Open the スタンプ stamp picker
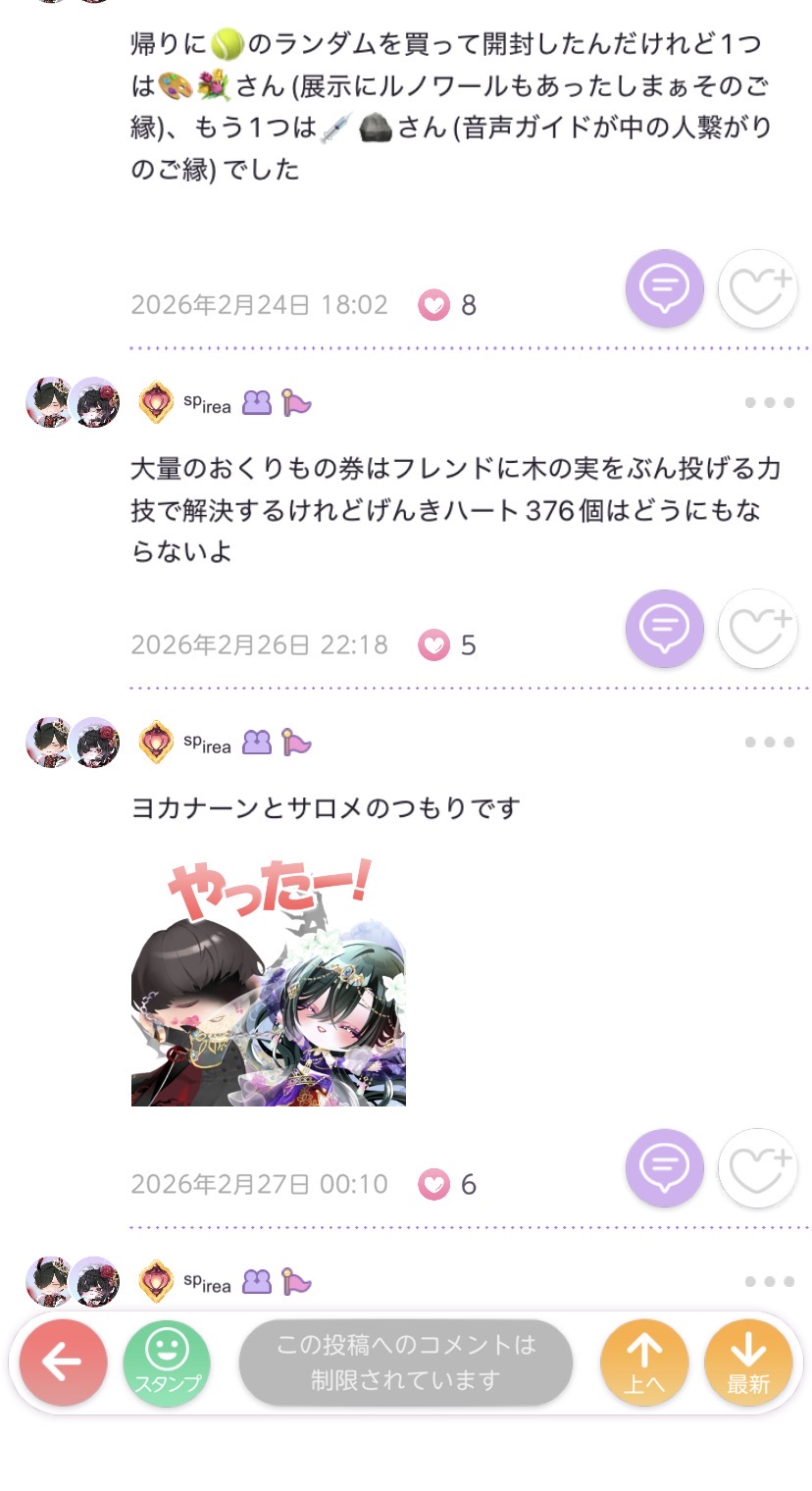This screenshot has height=1491, width=812. (x=167, y=1362)
